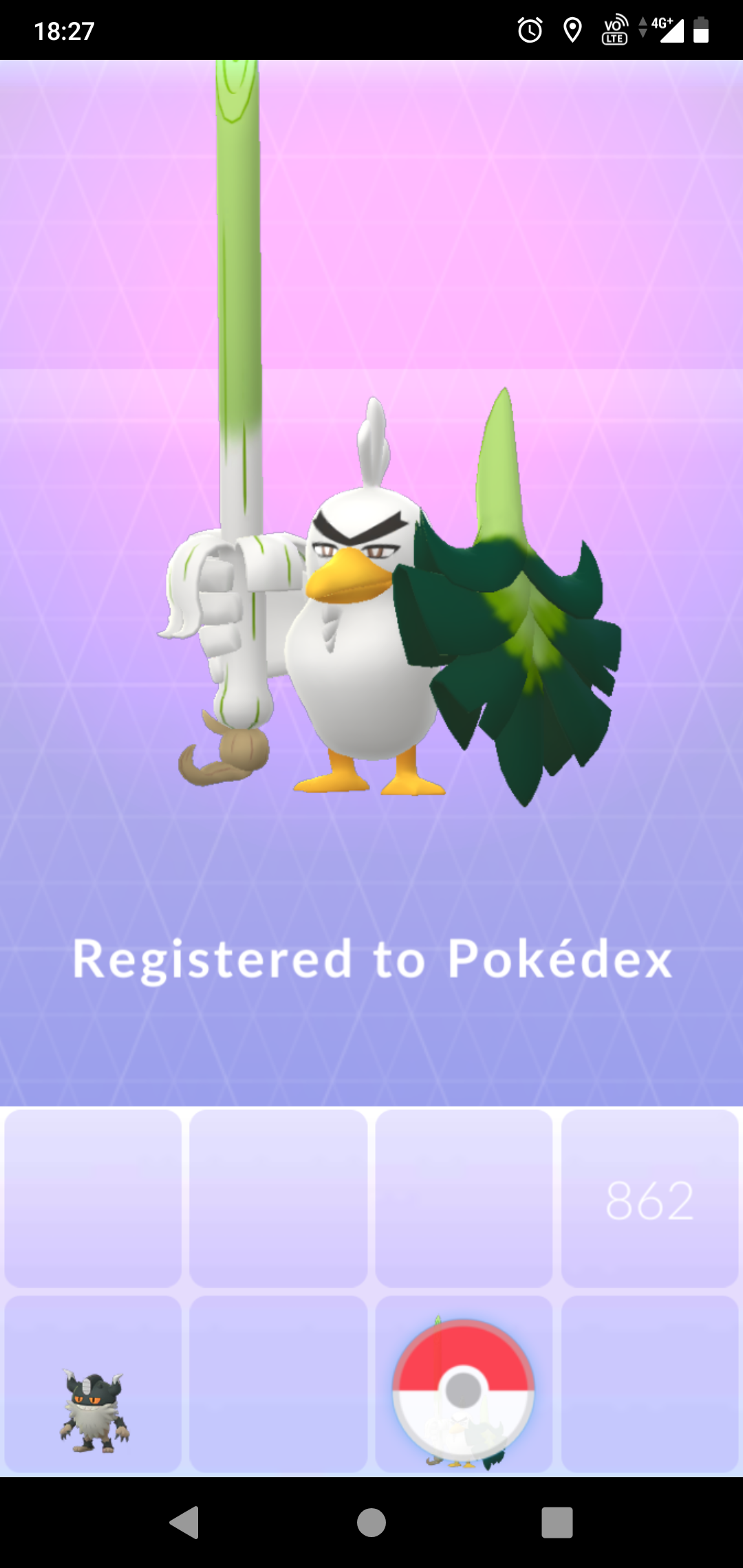The height and width of the screenshot is (1568, 743).
Task: Select the Pokédex tile numbered 862
Action: click(649, 1199)
